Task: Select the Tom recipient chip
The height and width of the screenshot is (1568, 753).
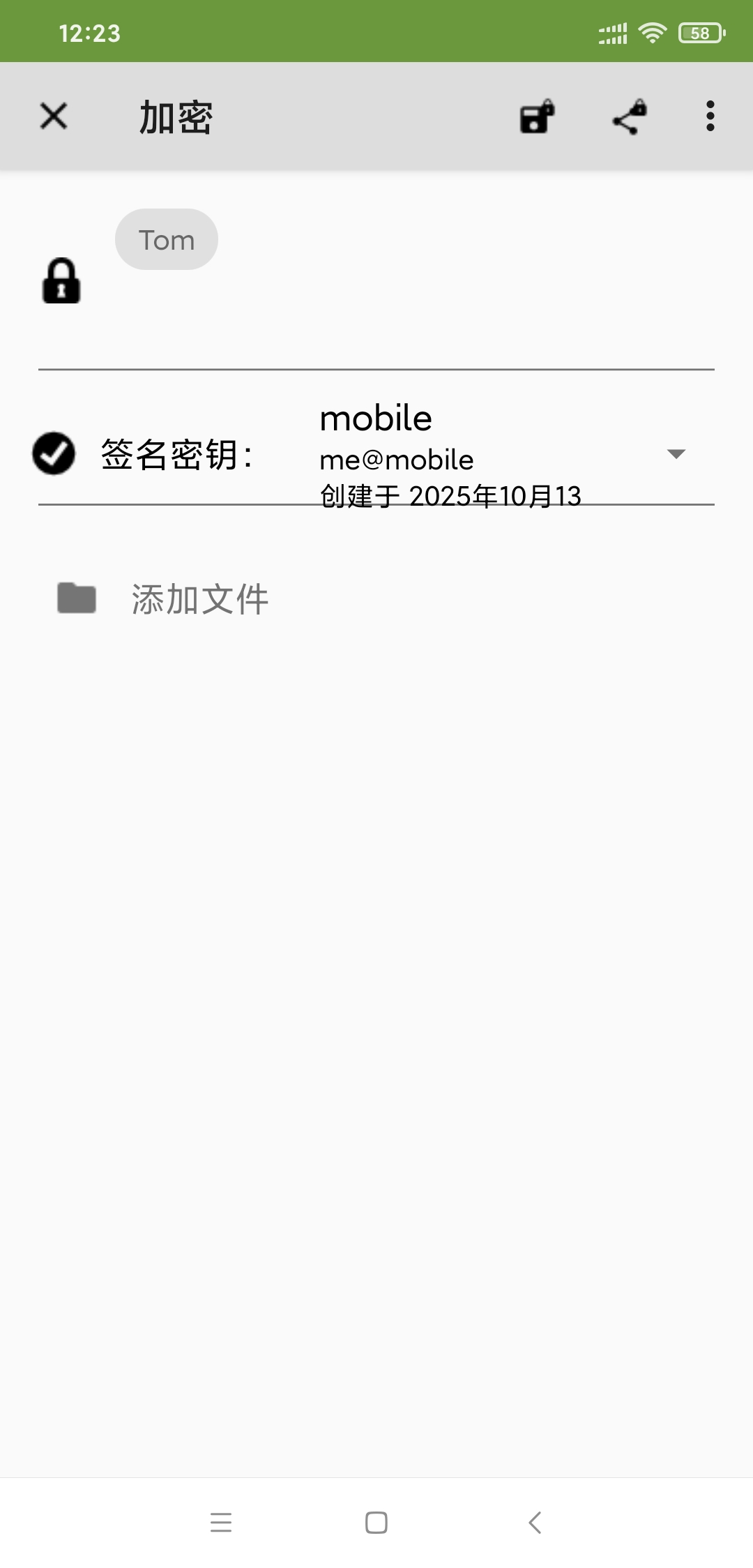Action: (166, 239)
